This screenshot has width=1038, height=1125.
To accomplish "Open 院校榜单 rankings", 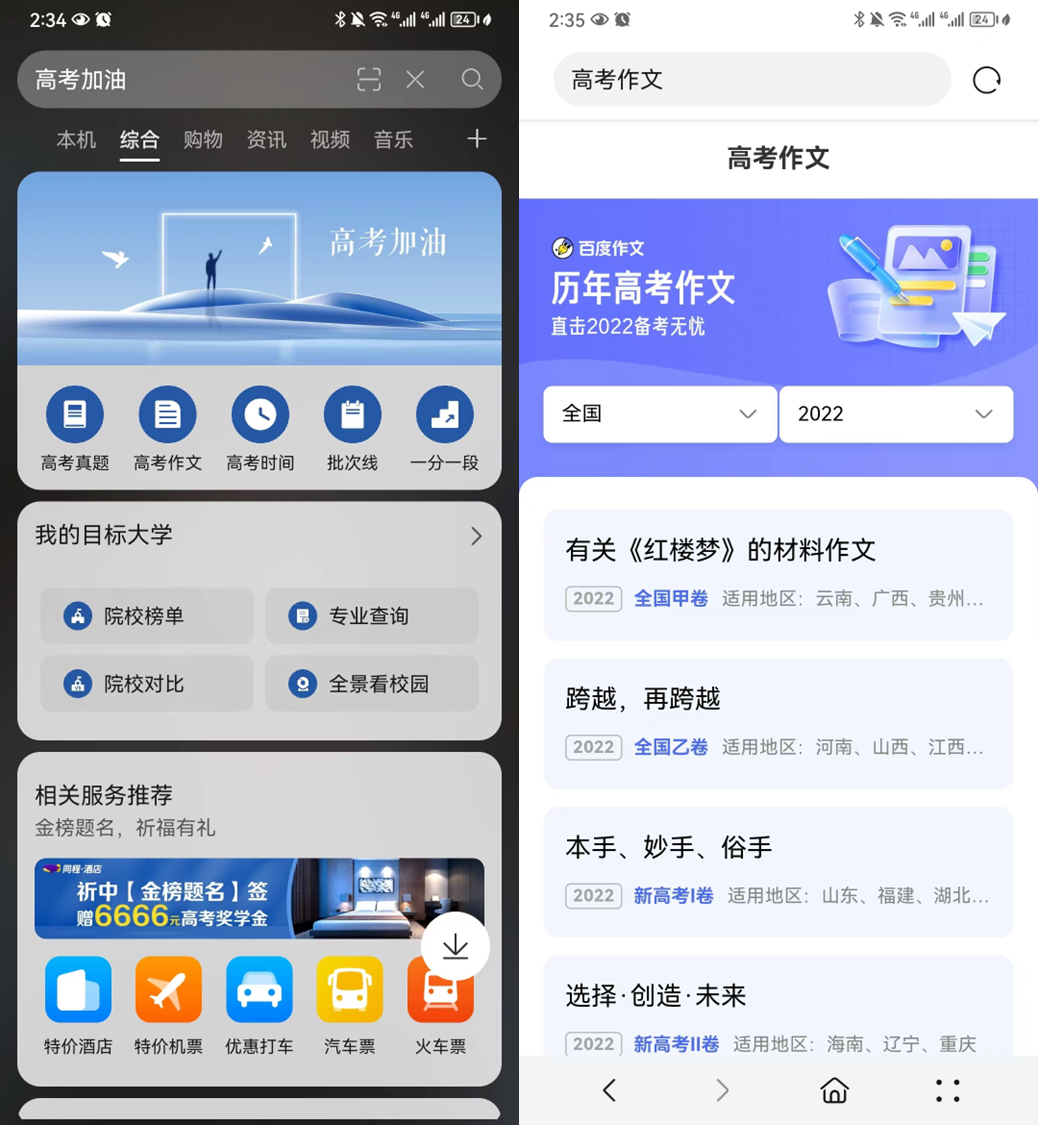I will [147, 616].
